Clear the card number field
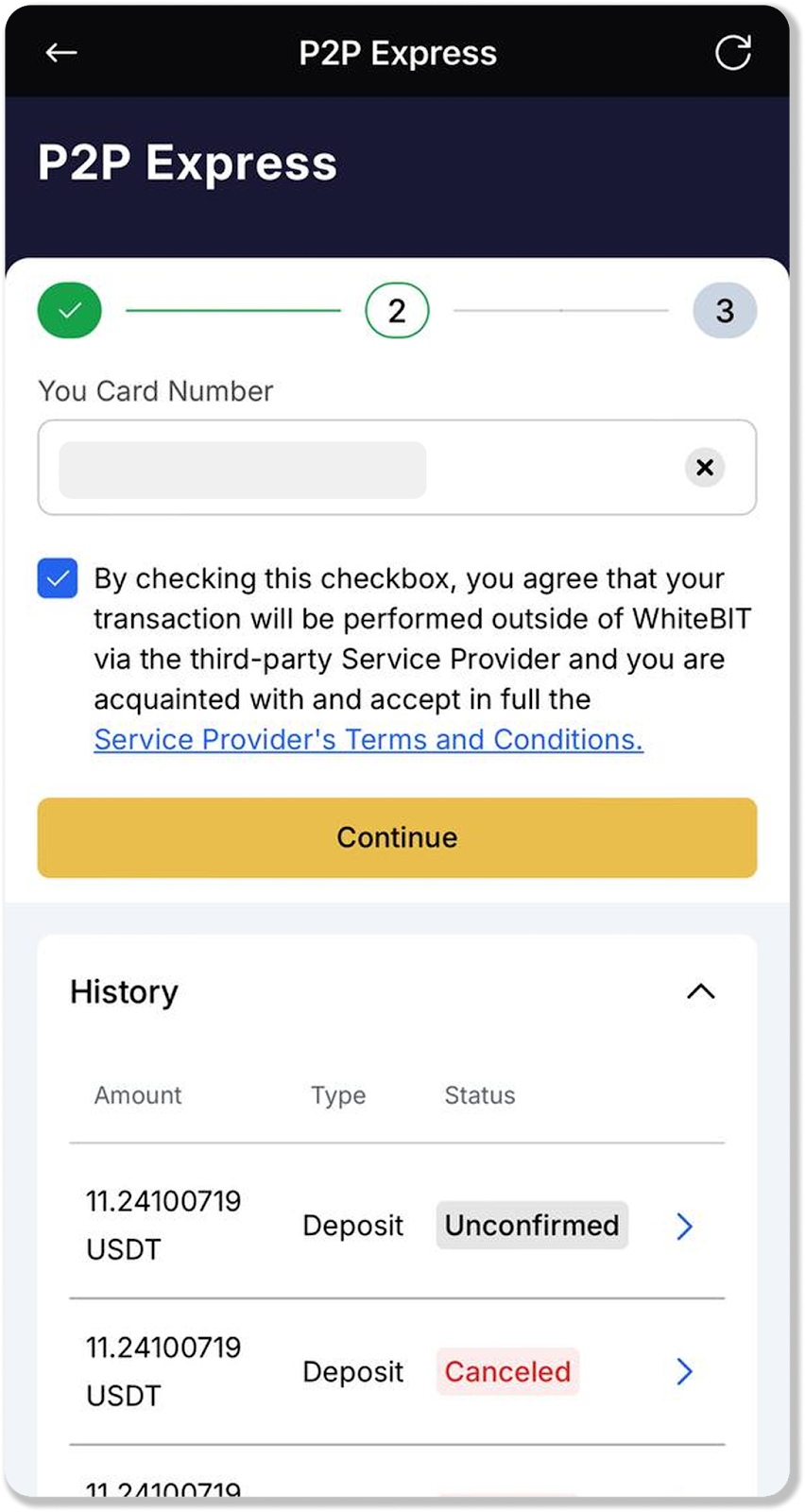This screenshot has width=805, height=1512. click(x=704, y=468)
